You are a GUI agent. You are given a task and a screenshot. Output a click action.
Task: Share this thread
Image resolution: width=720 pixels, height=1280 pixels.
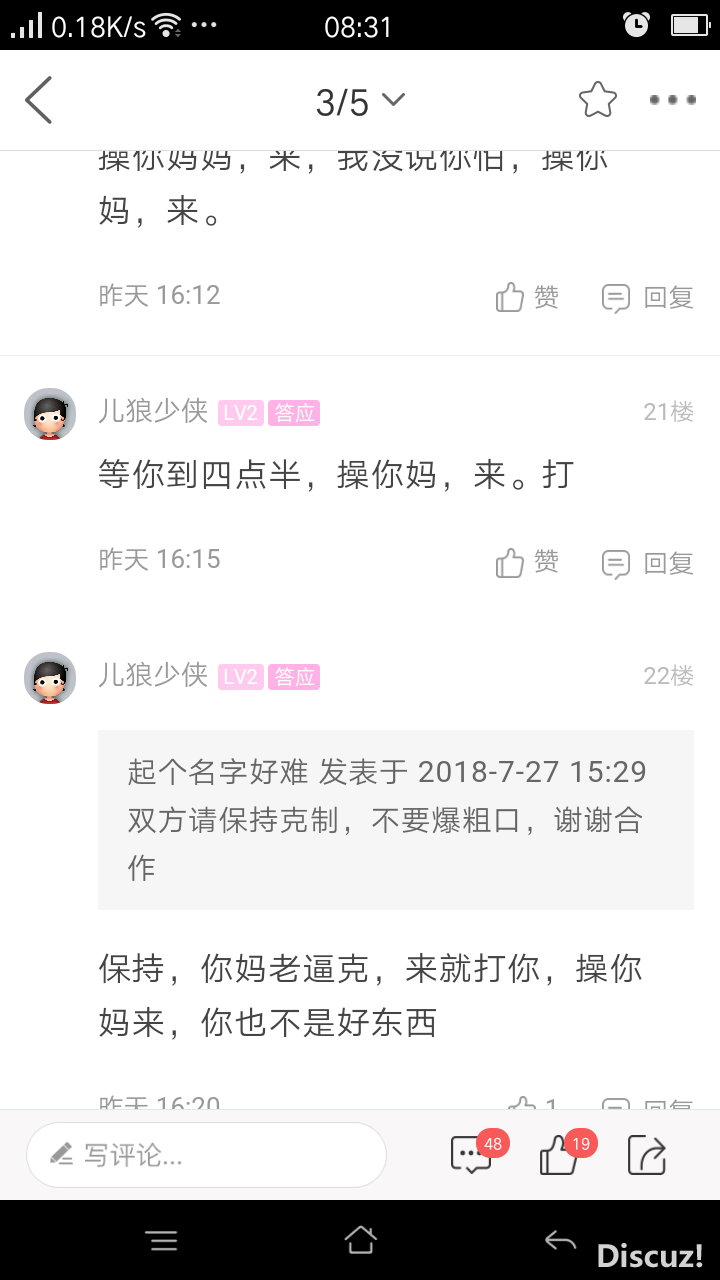(647, 1155)
